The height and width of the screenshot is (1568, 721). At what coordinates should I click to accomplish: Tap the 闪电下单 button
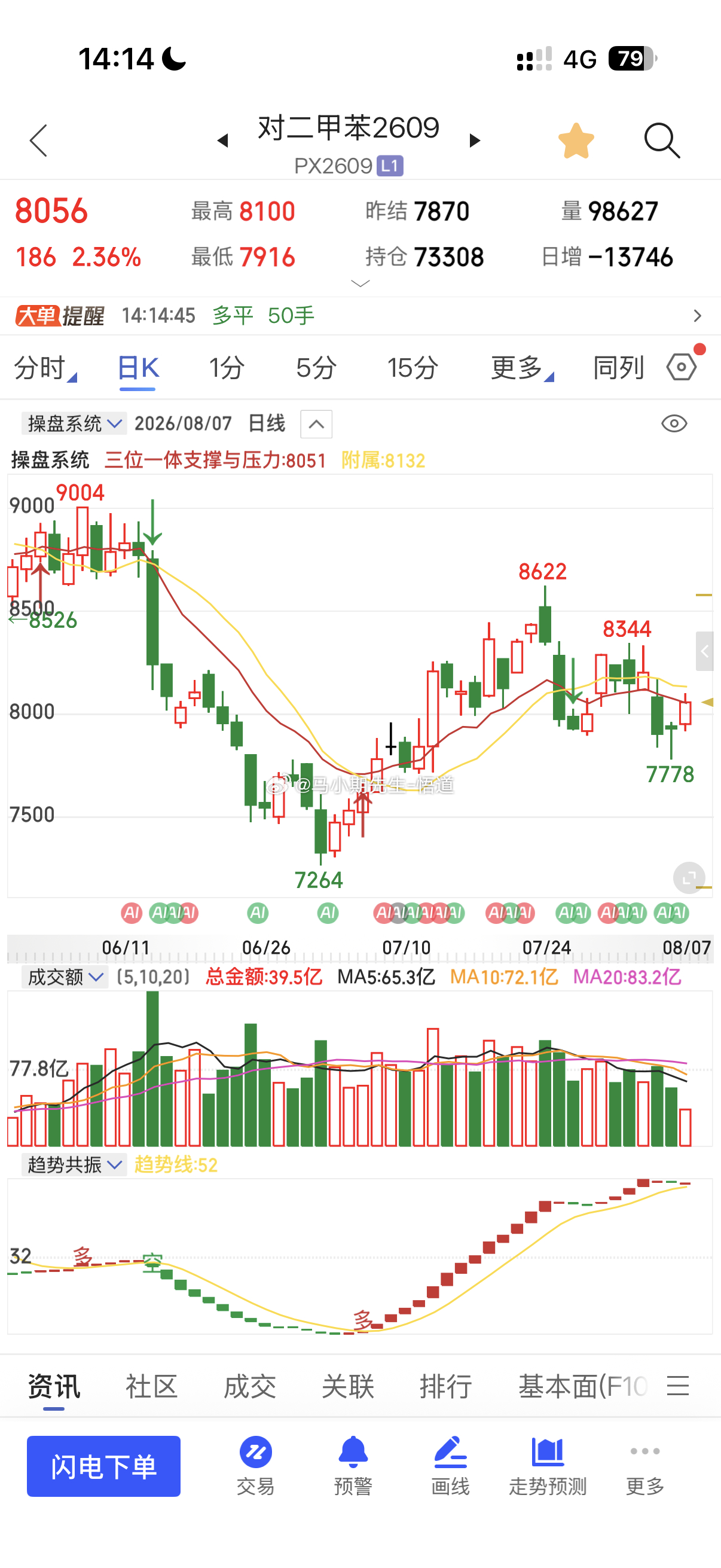[x=103, y=1466]
